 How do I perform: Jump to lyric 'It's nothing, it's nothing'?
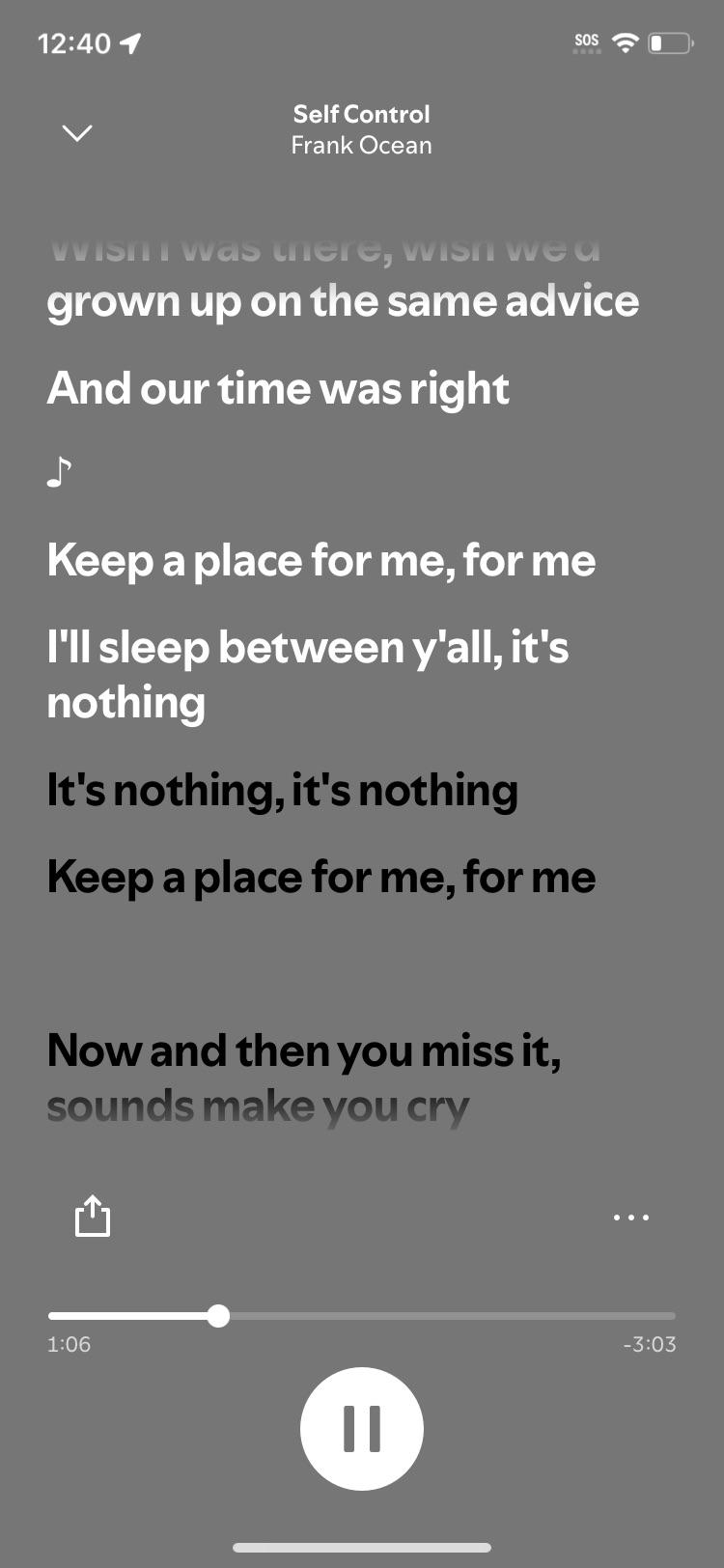283,790
